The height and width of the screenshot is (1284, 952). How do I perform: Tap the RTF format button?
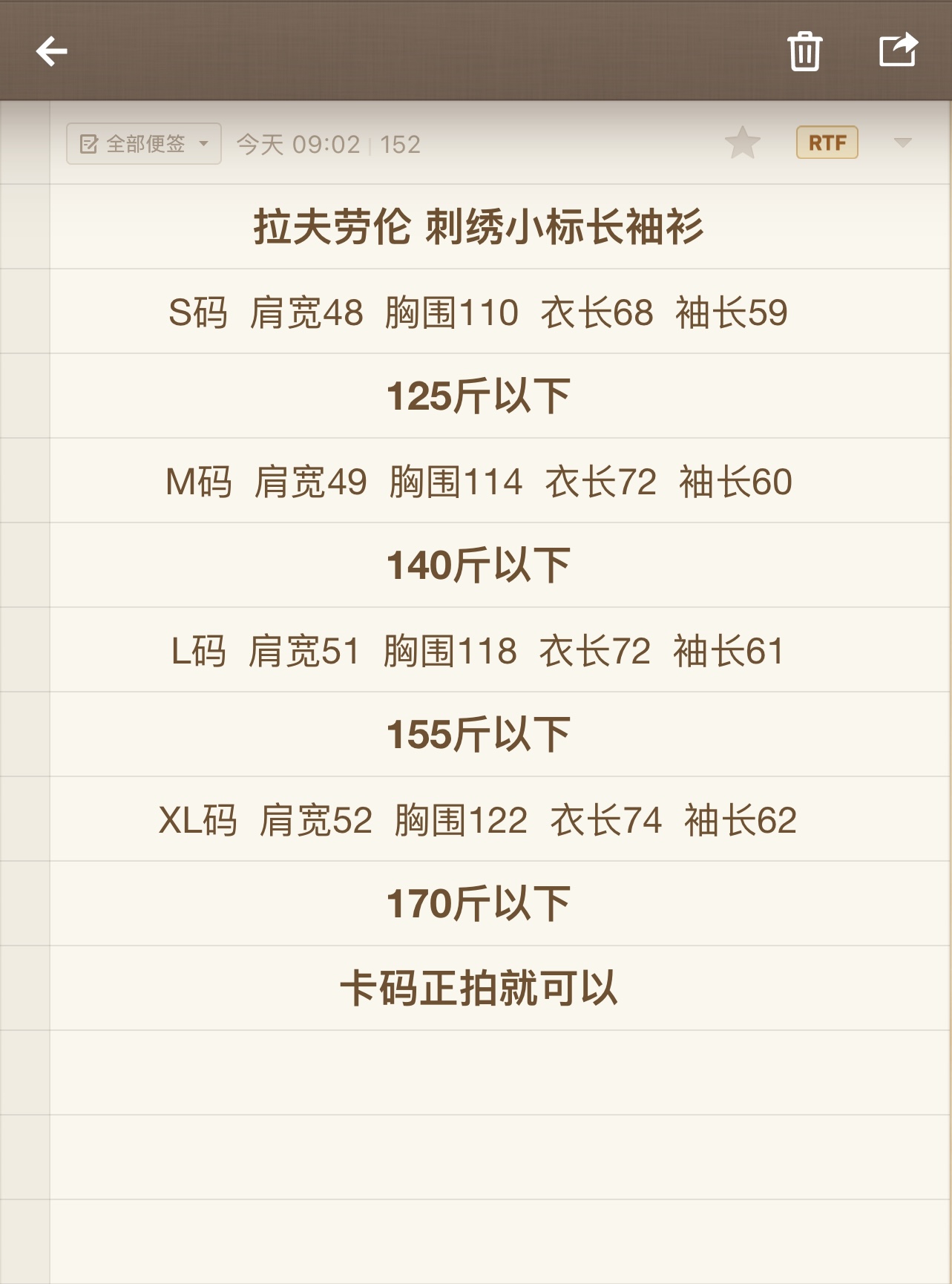pos(827,143)
